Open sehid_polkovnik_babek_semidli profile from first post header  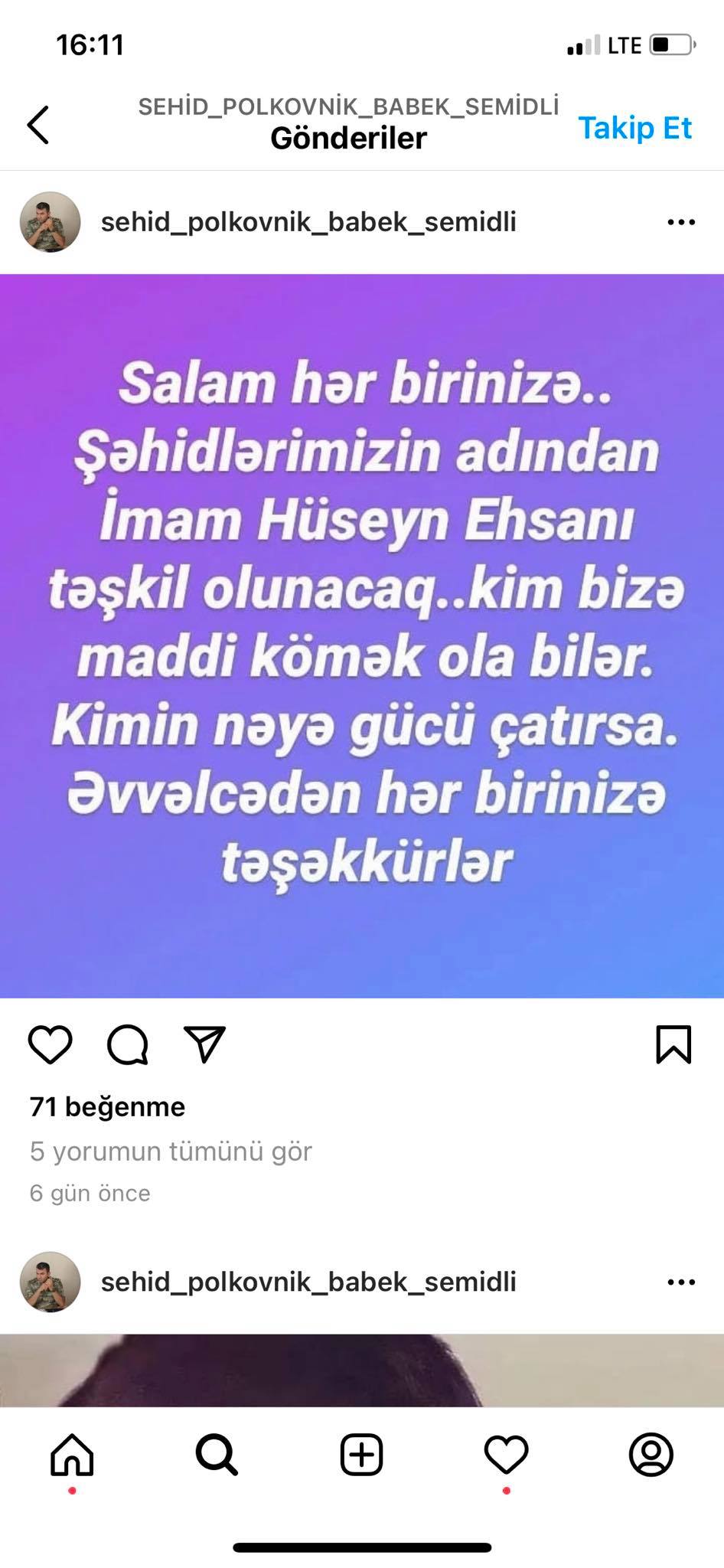click(308, 223)
